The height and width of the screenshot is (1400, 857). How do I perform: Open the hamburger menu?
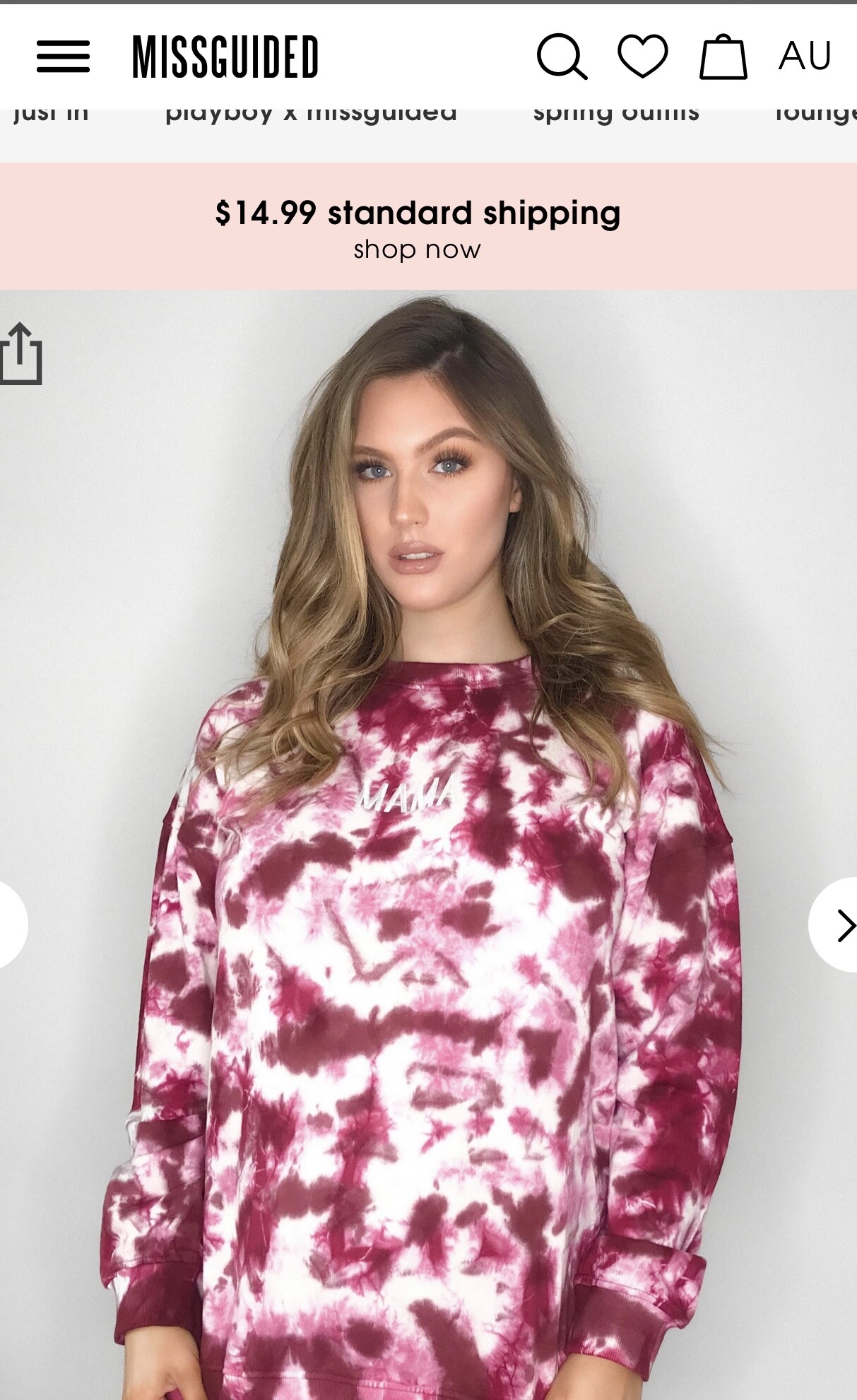coord(63,57)
